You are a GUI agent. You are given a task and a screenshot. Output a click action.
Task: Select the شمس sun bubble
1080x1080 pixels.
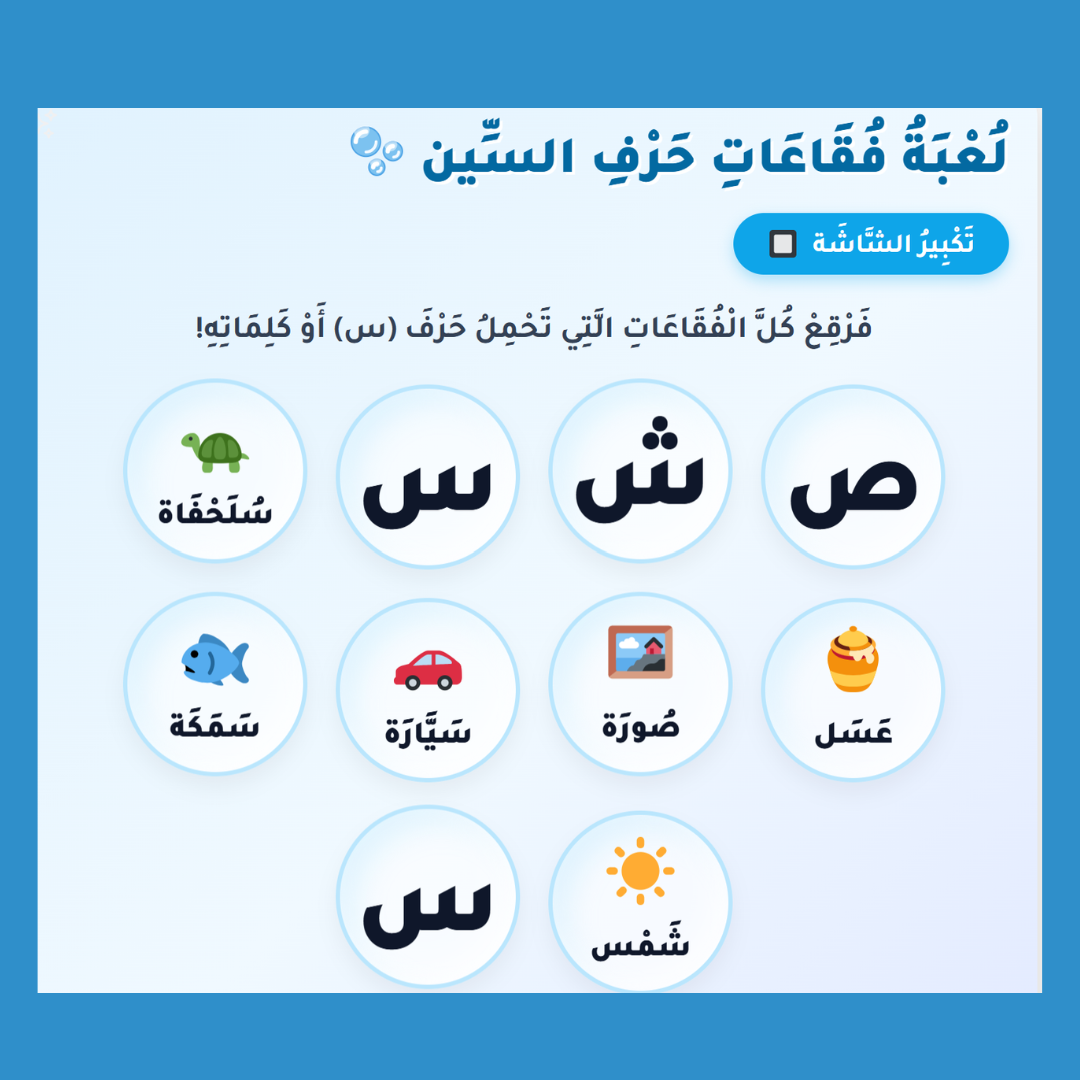[640, 902]
